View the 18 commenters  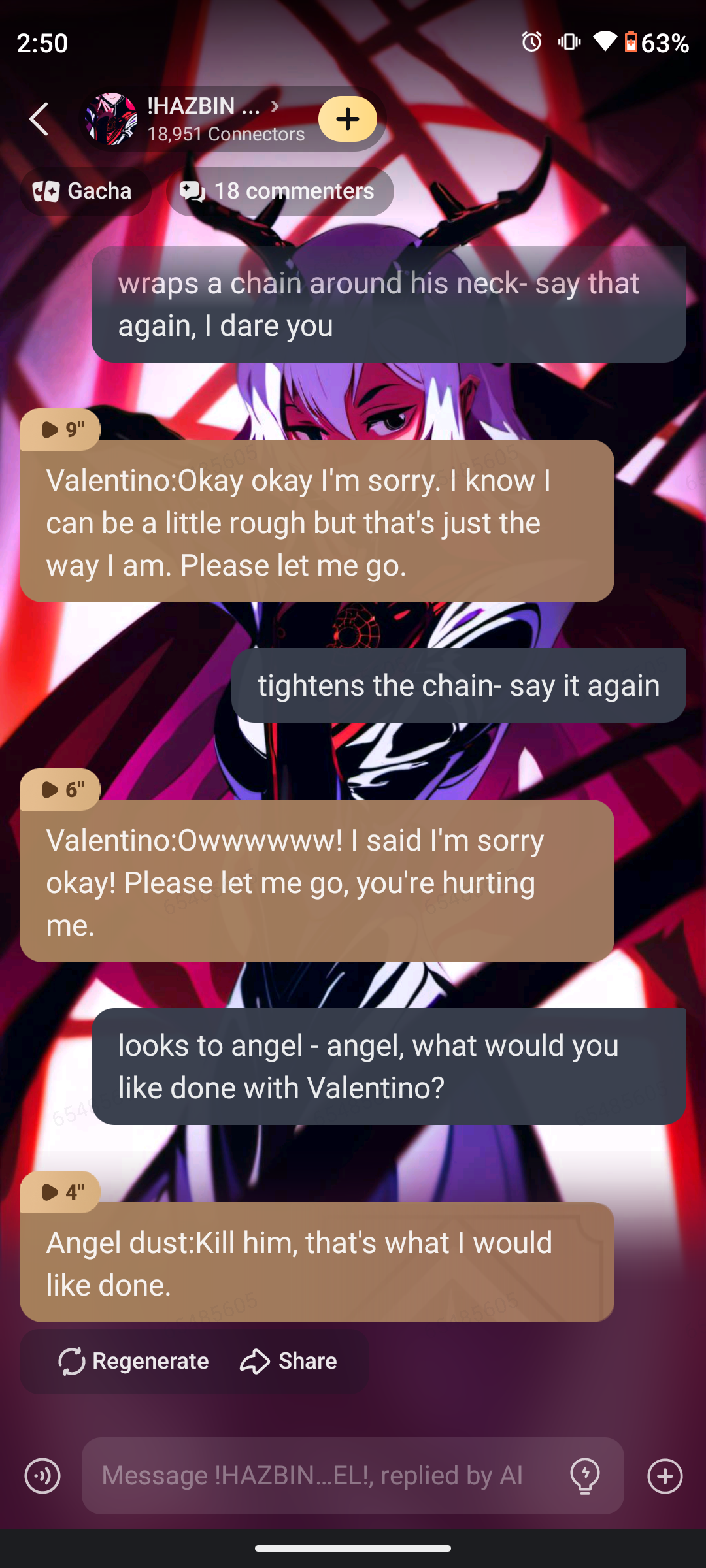(x=279, y=191)
